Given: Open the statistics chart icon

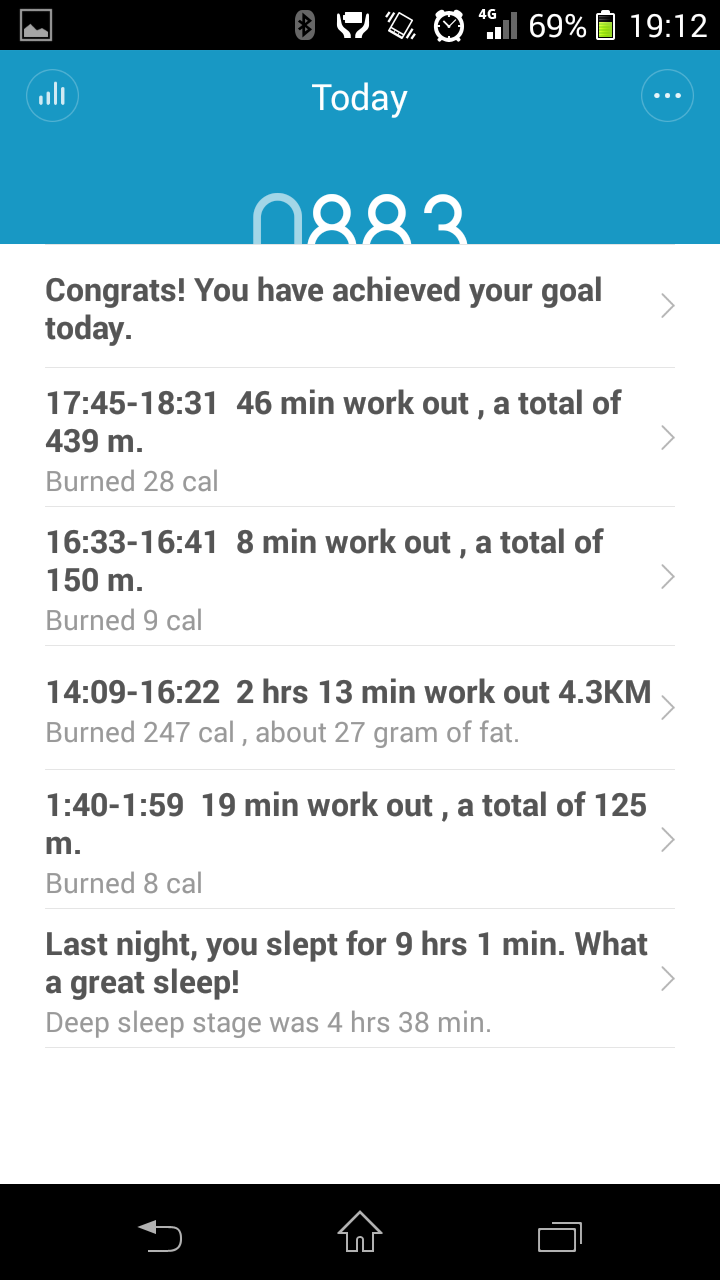Looking at the screenshot, I should tap(52, 96).
